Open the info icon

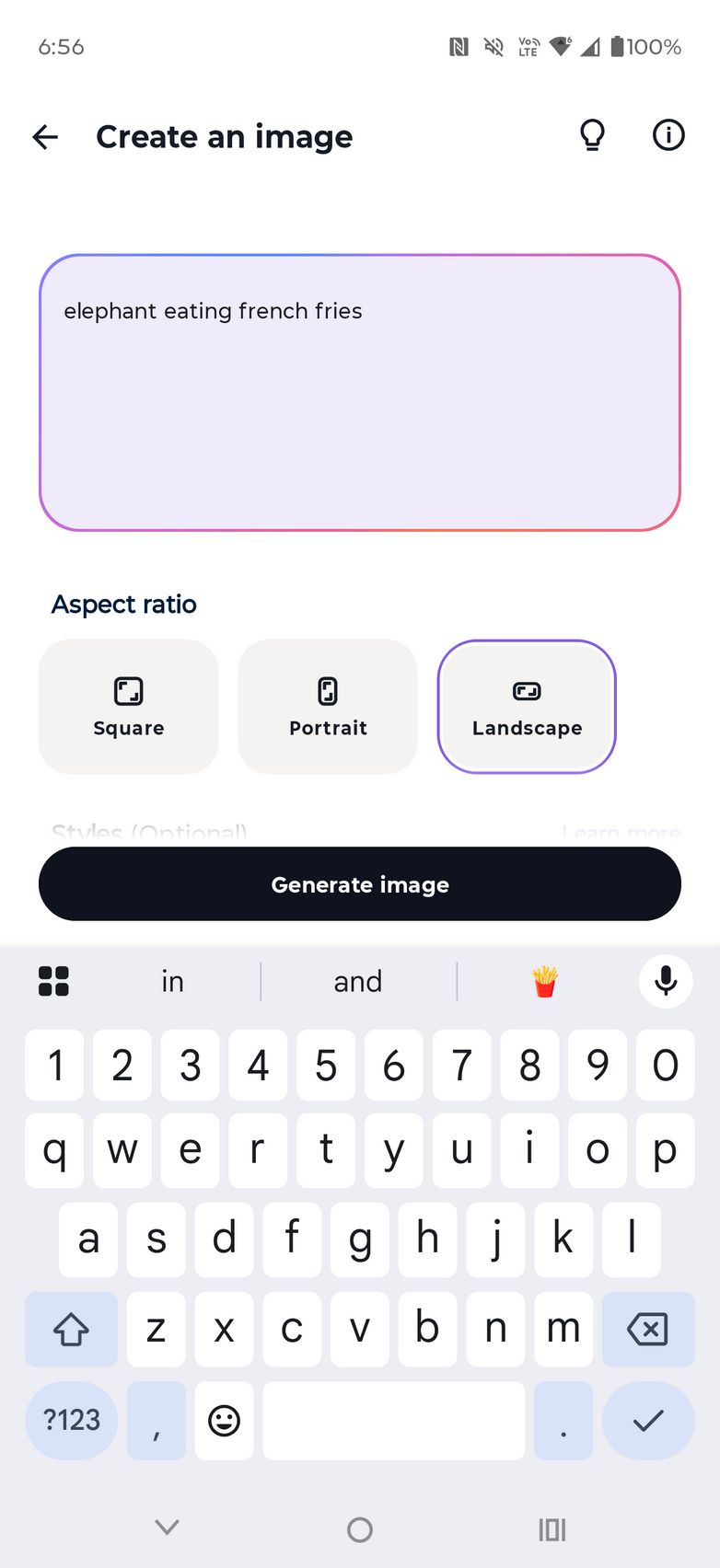click(668, 136)
